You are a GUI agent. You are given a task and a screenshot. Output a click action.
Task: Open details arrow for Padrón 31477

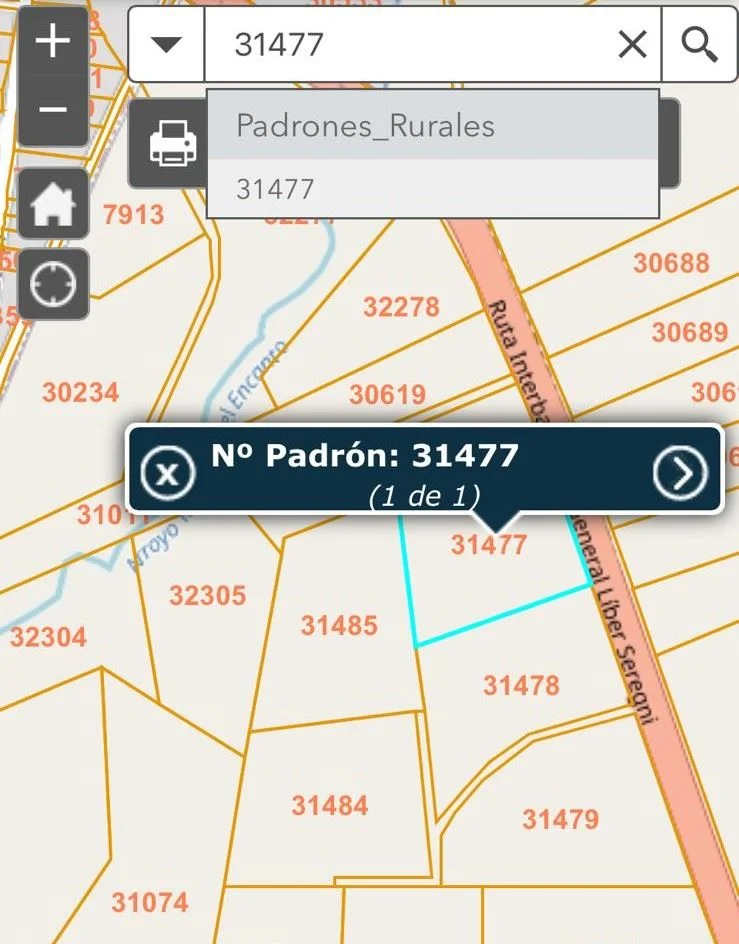click(680, 472)
